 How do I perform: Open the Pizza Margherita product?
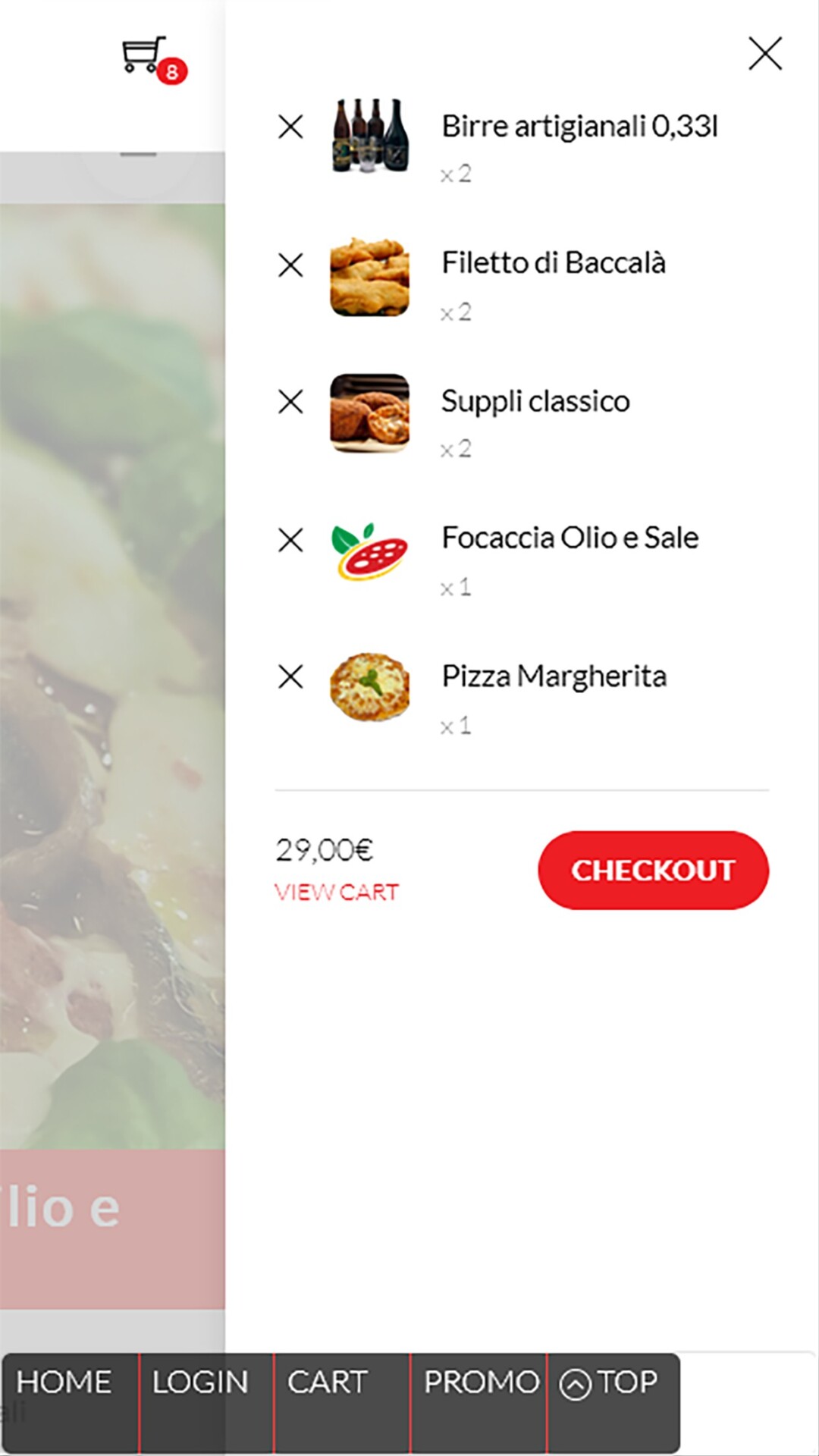pos(554,676)
